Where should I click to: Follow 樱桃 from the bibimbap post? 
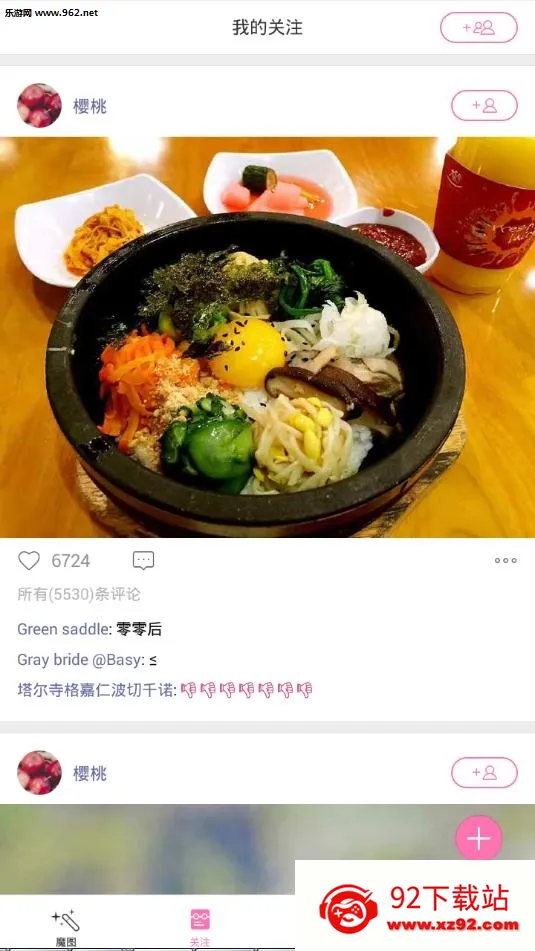tap(484, 106)
